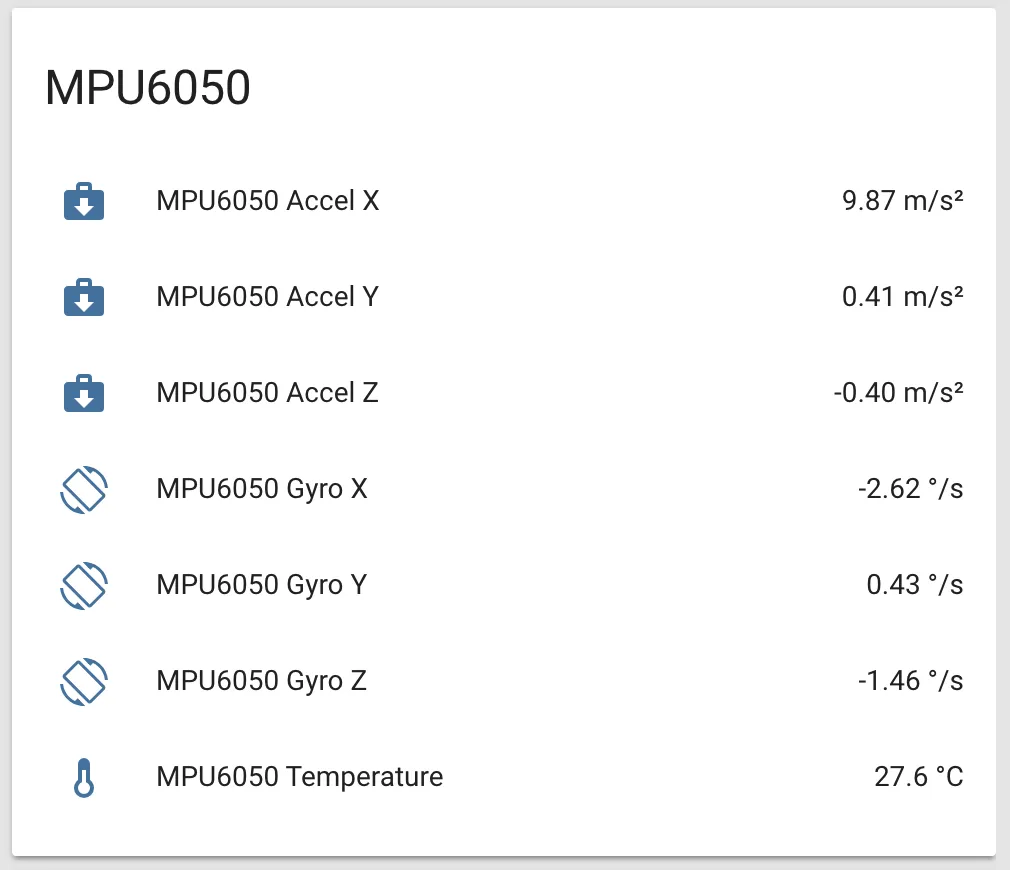Open the MPU6050 Temperature entity

tap(300, 777)
